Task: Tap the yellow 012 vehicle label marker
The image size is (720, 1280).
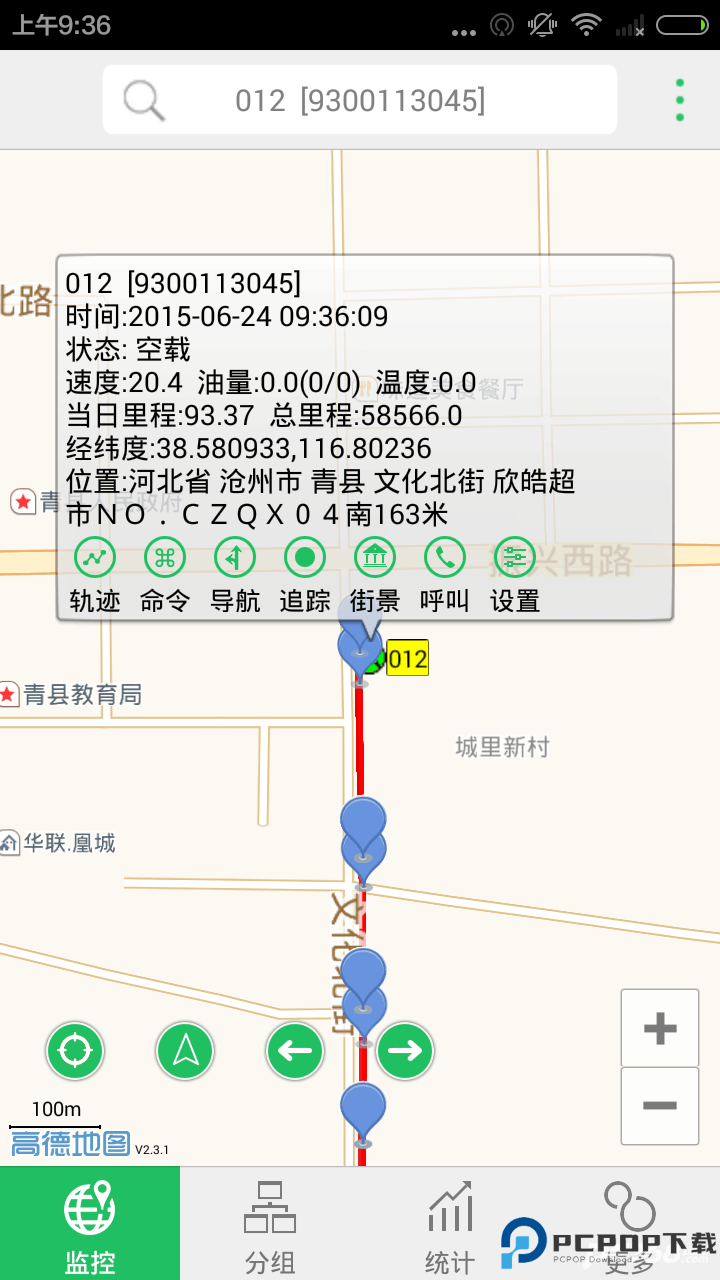Action: [x=405, y=658]
